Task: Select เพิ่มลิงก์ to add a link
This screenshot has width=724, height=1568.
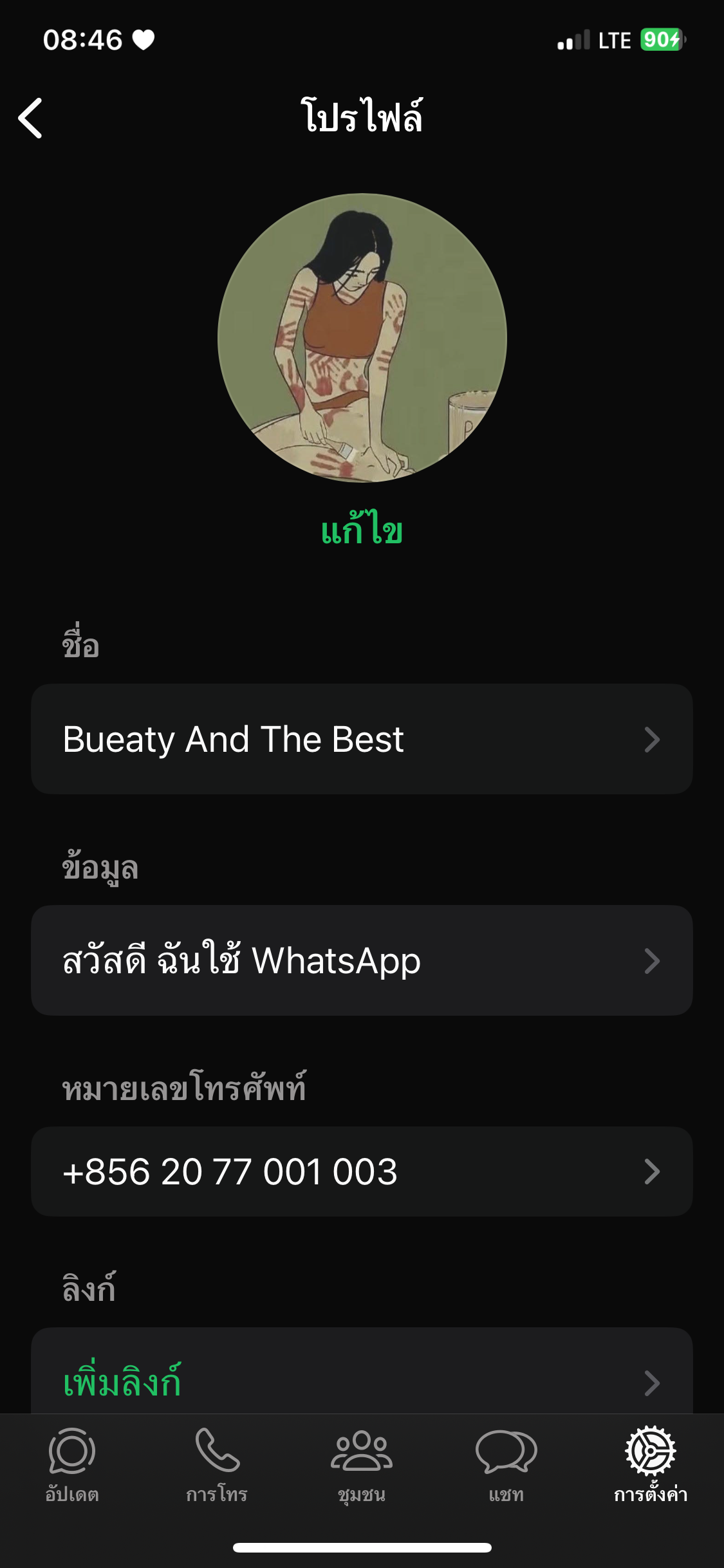Action: click(x=362, y=1381)
